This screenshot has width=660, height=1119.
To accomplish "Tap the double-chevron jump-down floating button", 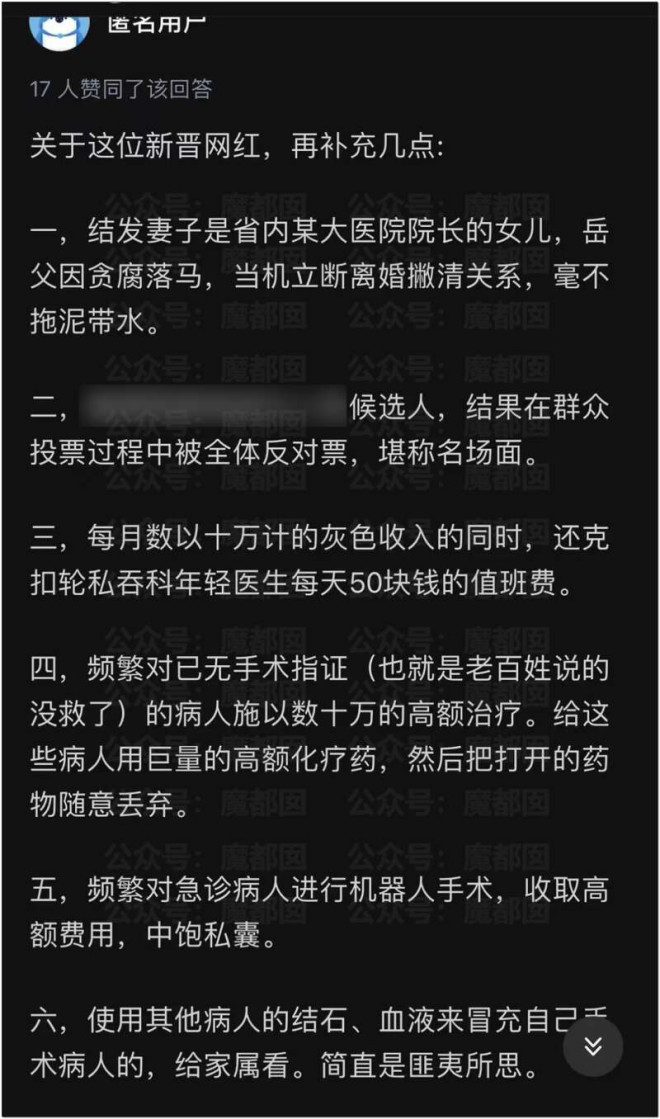I will click(592, 1046).
